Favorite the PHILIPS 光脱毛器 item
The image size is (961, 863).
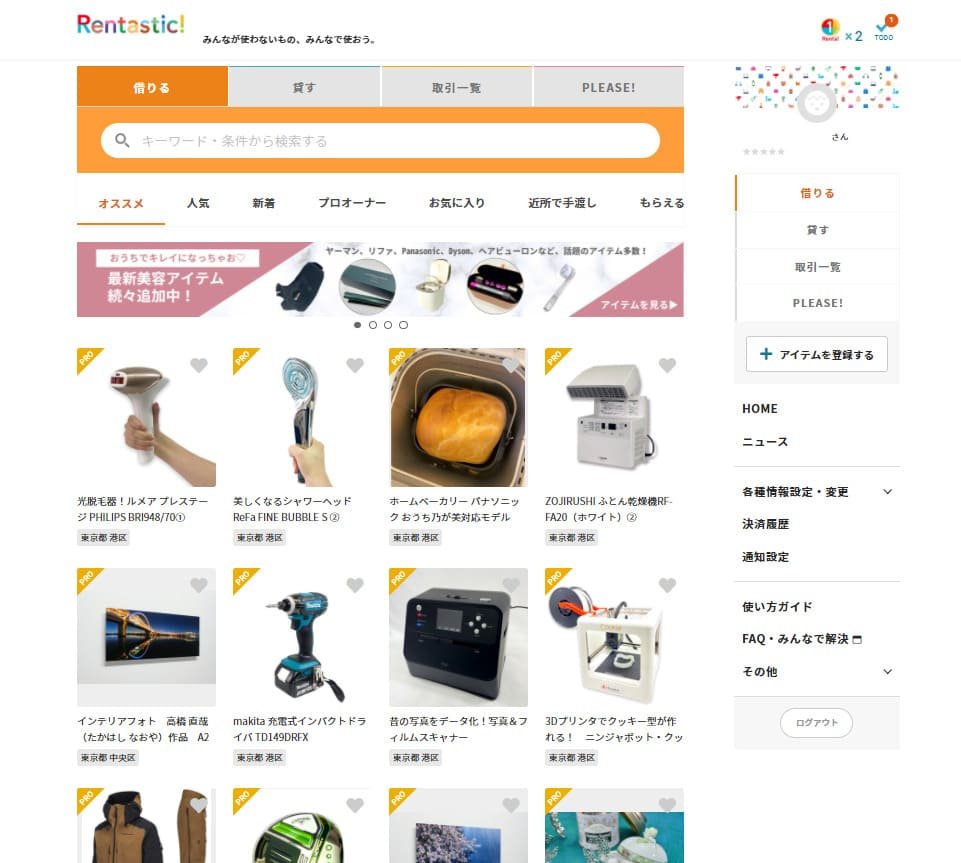[x=199, y=366]
